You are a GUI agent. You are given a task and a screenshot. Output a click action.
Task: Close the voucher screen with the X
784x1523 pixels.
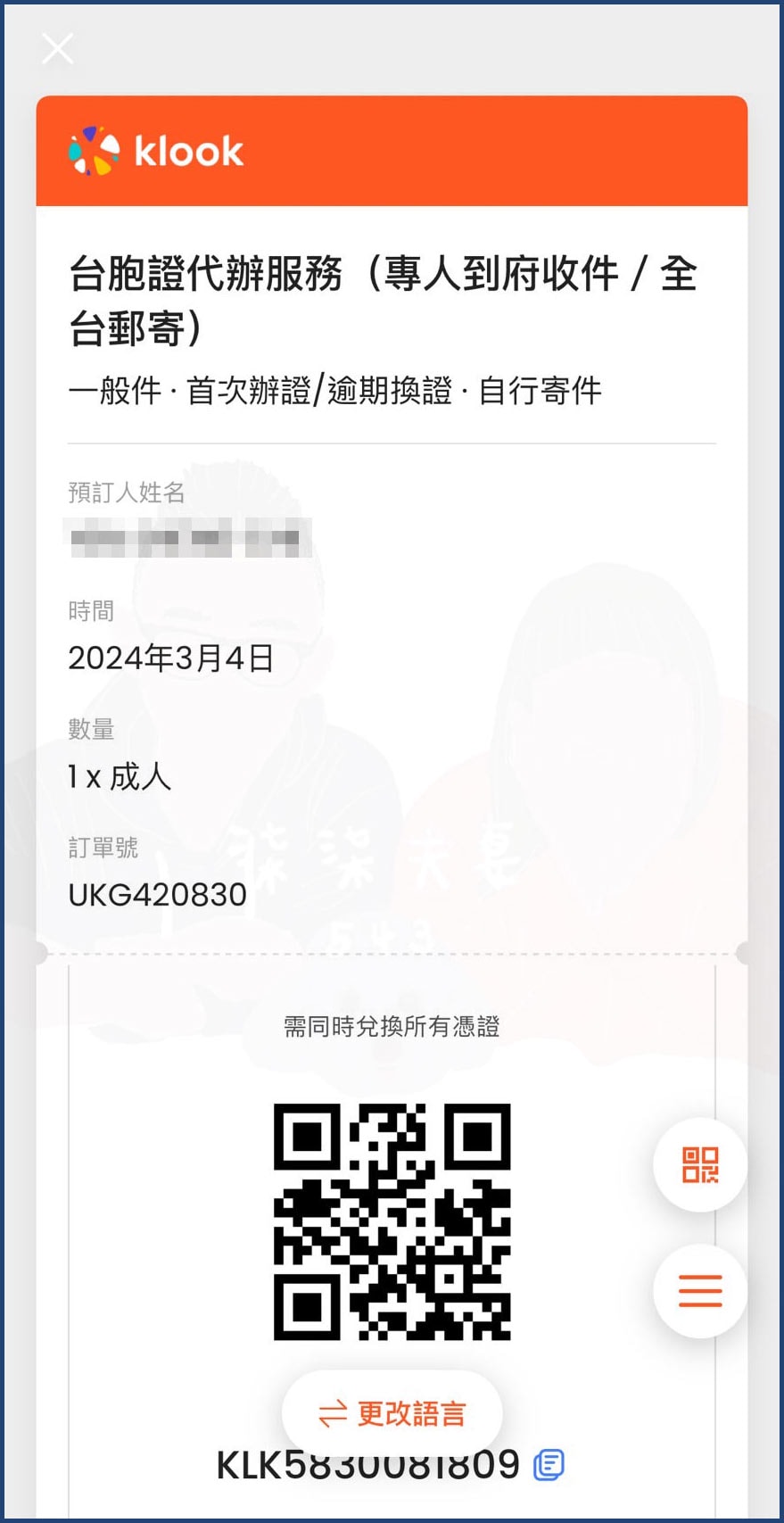(58, 49)
